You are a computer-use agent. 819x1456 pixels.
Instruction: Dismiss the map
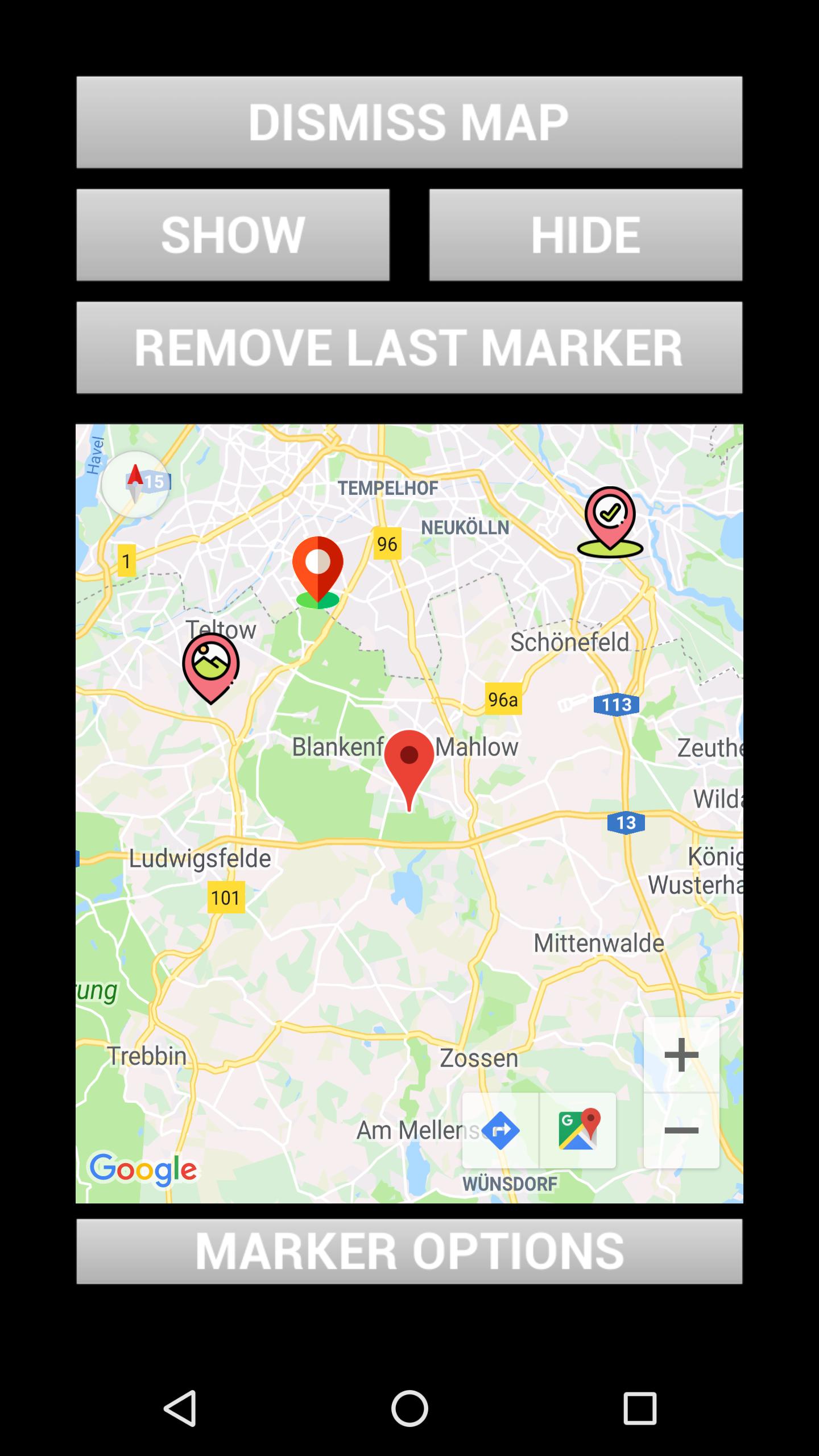(x=409, y=122)
